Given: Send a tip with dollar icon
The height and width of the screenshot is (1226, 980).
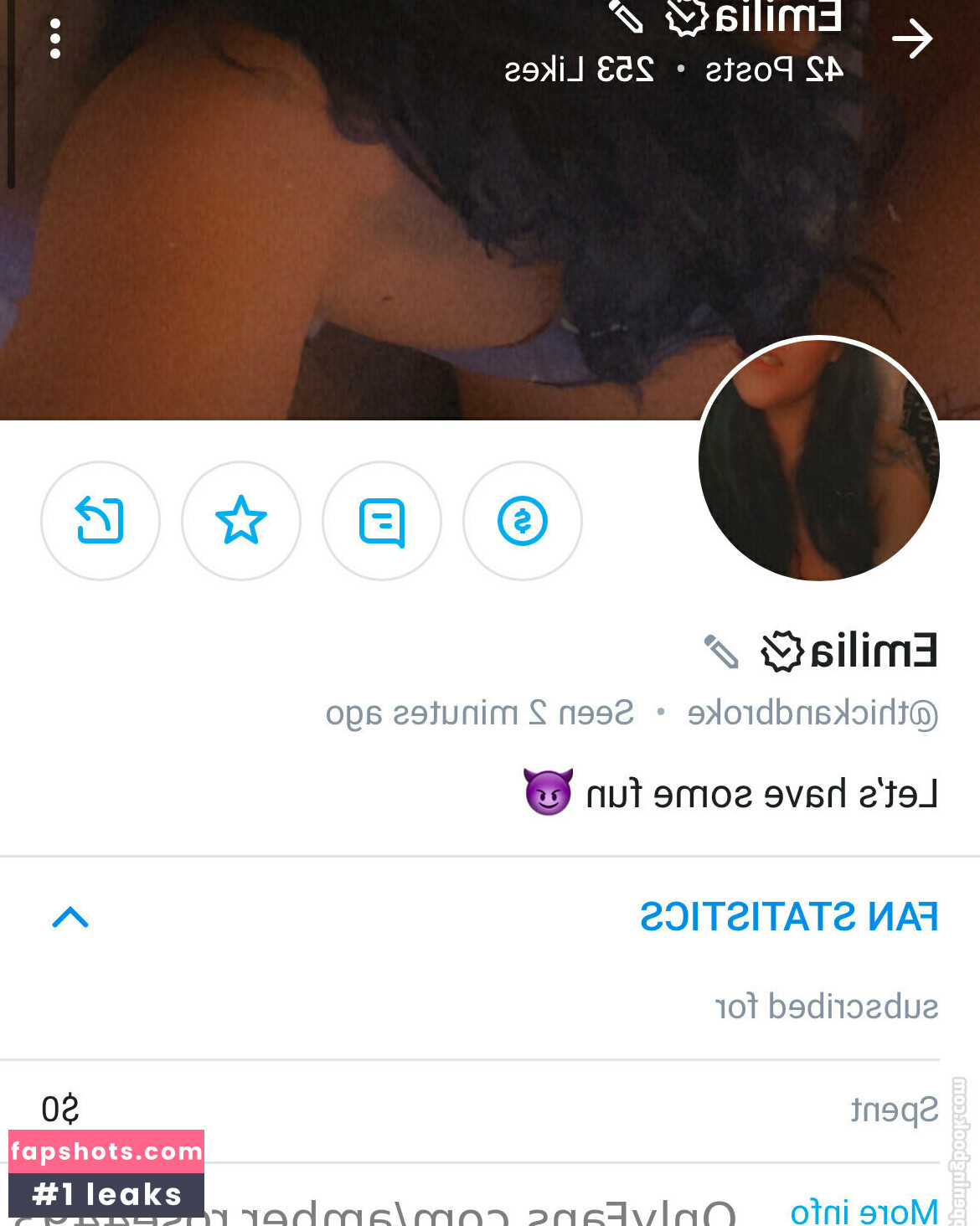Looking at the screenshot, I should 523,521.
